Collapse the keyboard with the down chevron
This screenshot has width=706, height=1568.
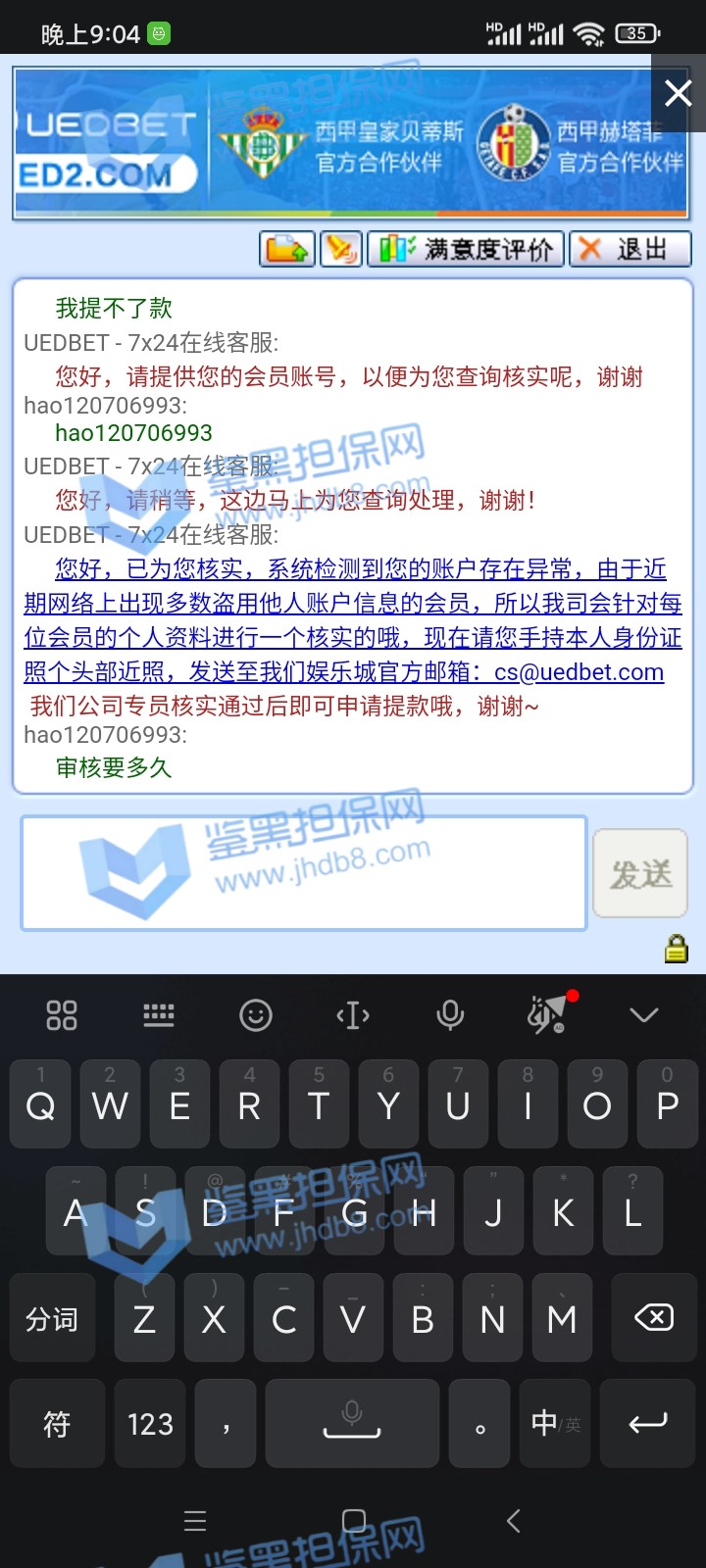click(643, 1015)
